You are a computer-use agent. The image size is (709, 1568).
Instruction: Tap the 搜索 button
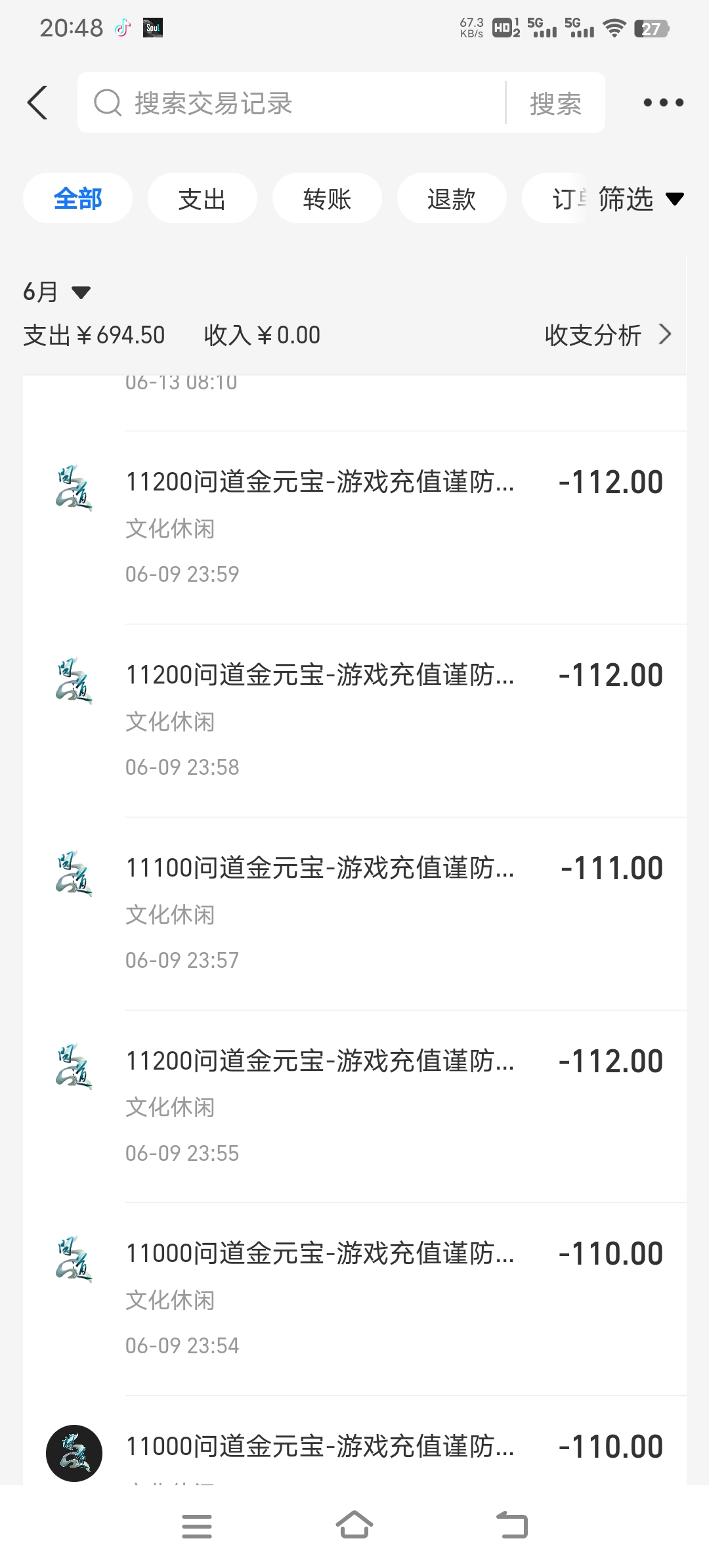pyautogui.click(x=555, y=103)
